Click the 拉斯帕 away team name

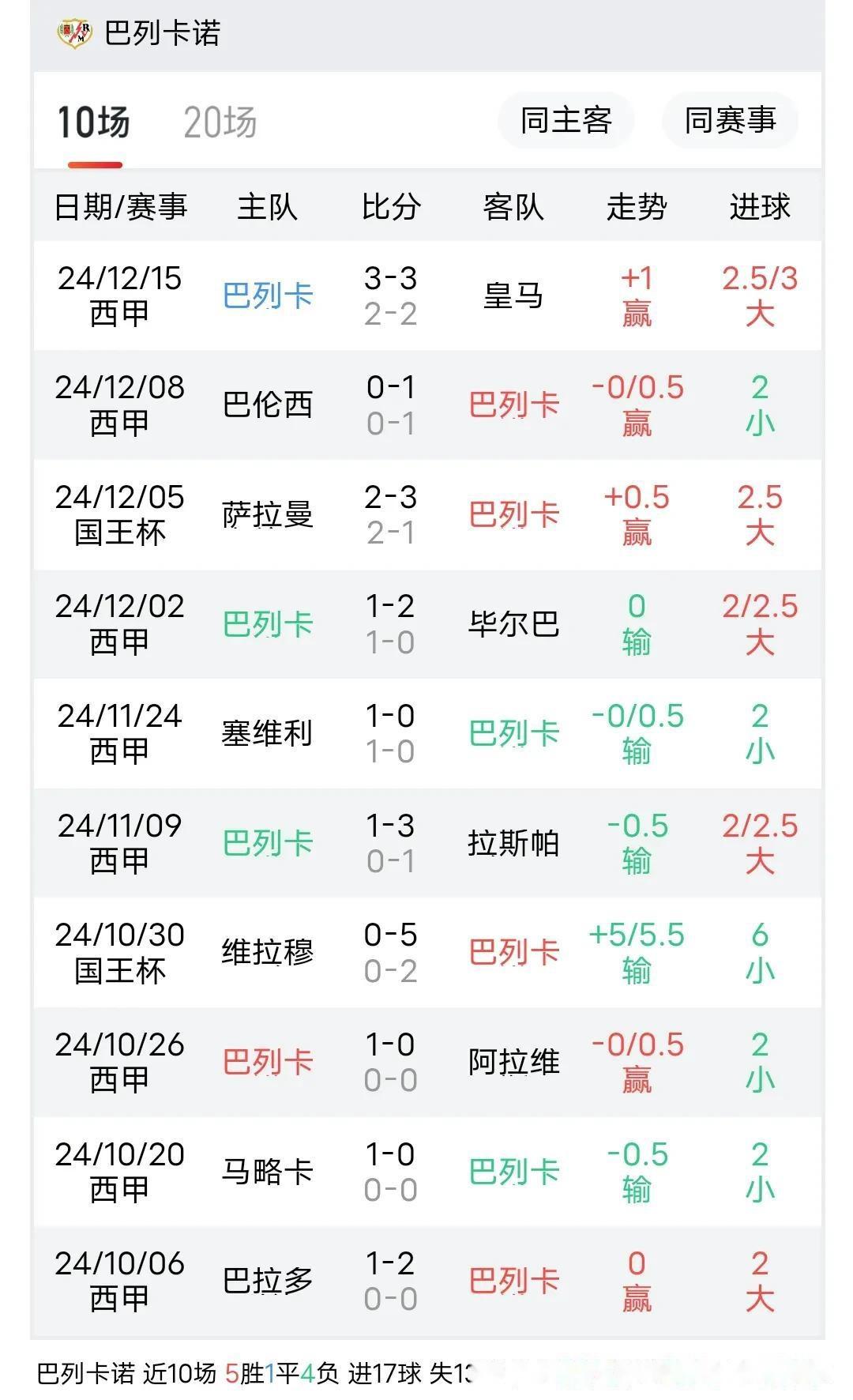pyautogui.click(x=514, y=842)
